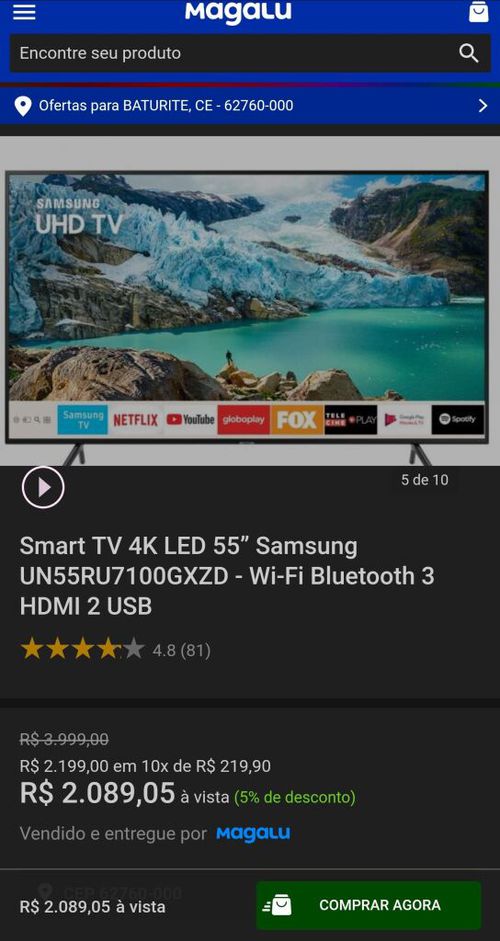Screen dimensions: 500x941
Task: Open Ofertas para BATURITE location row
Action: 250,106
